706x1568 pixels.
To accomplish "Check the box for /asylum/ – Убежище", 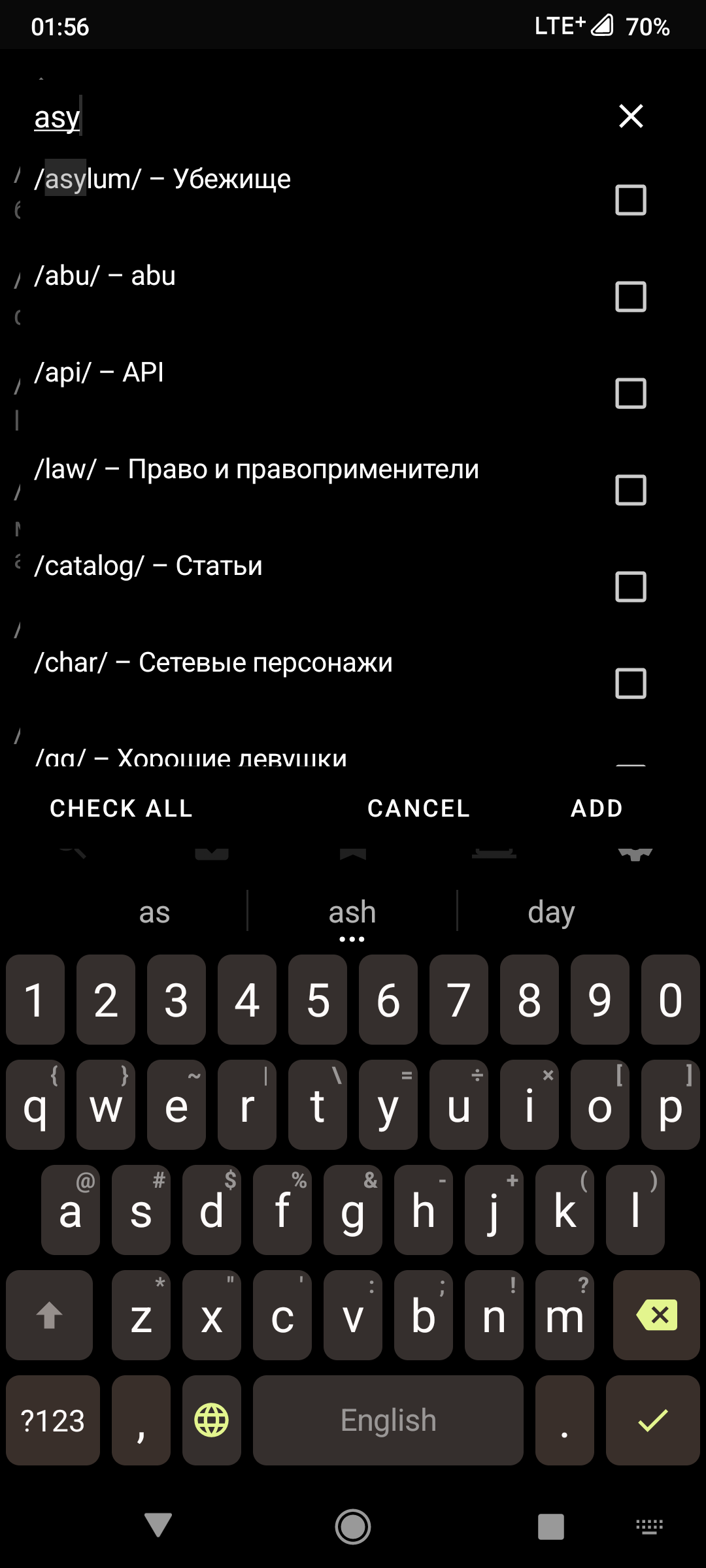I will (x=631, y=200).
